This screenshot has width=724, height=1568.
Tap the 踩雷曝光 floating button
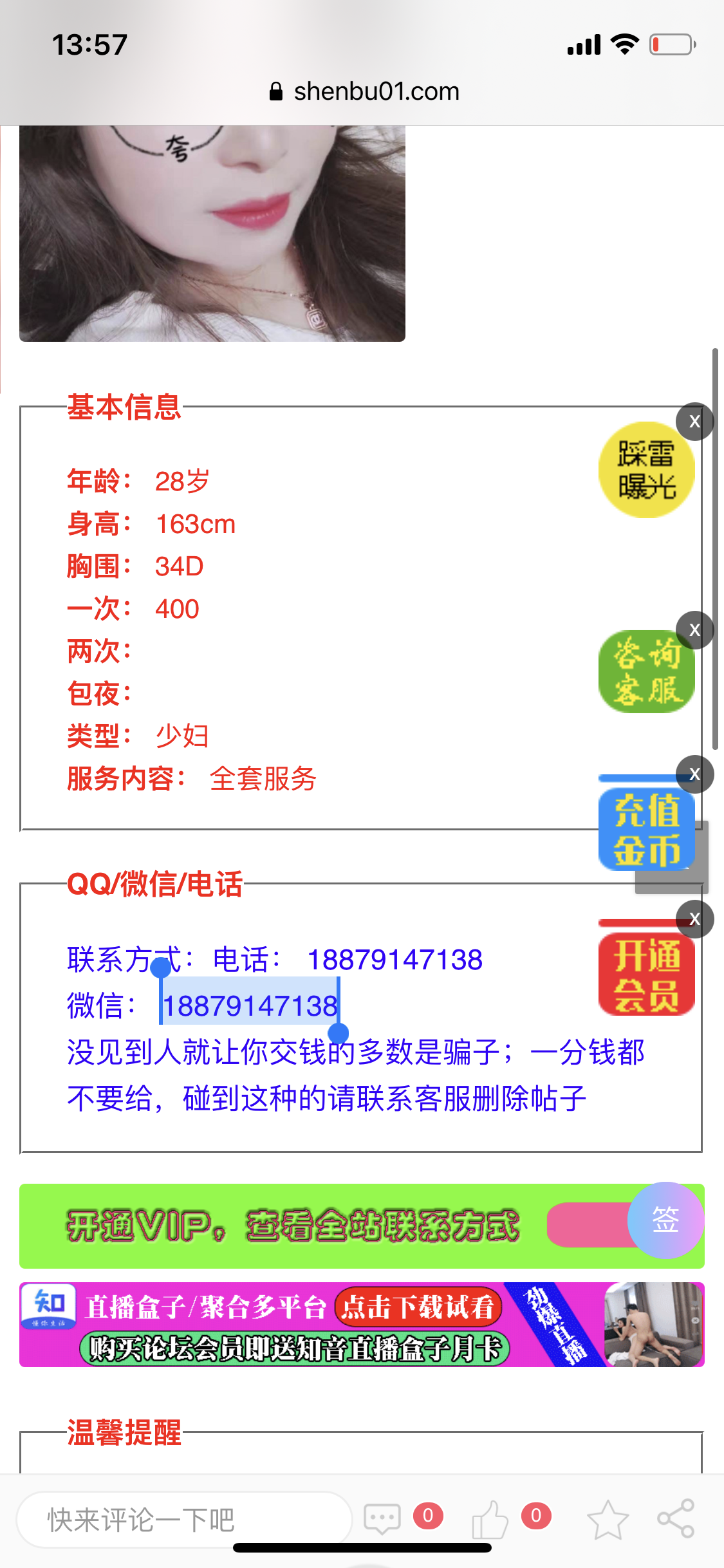[x=645, y=471]
